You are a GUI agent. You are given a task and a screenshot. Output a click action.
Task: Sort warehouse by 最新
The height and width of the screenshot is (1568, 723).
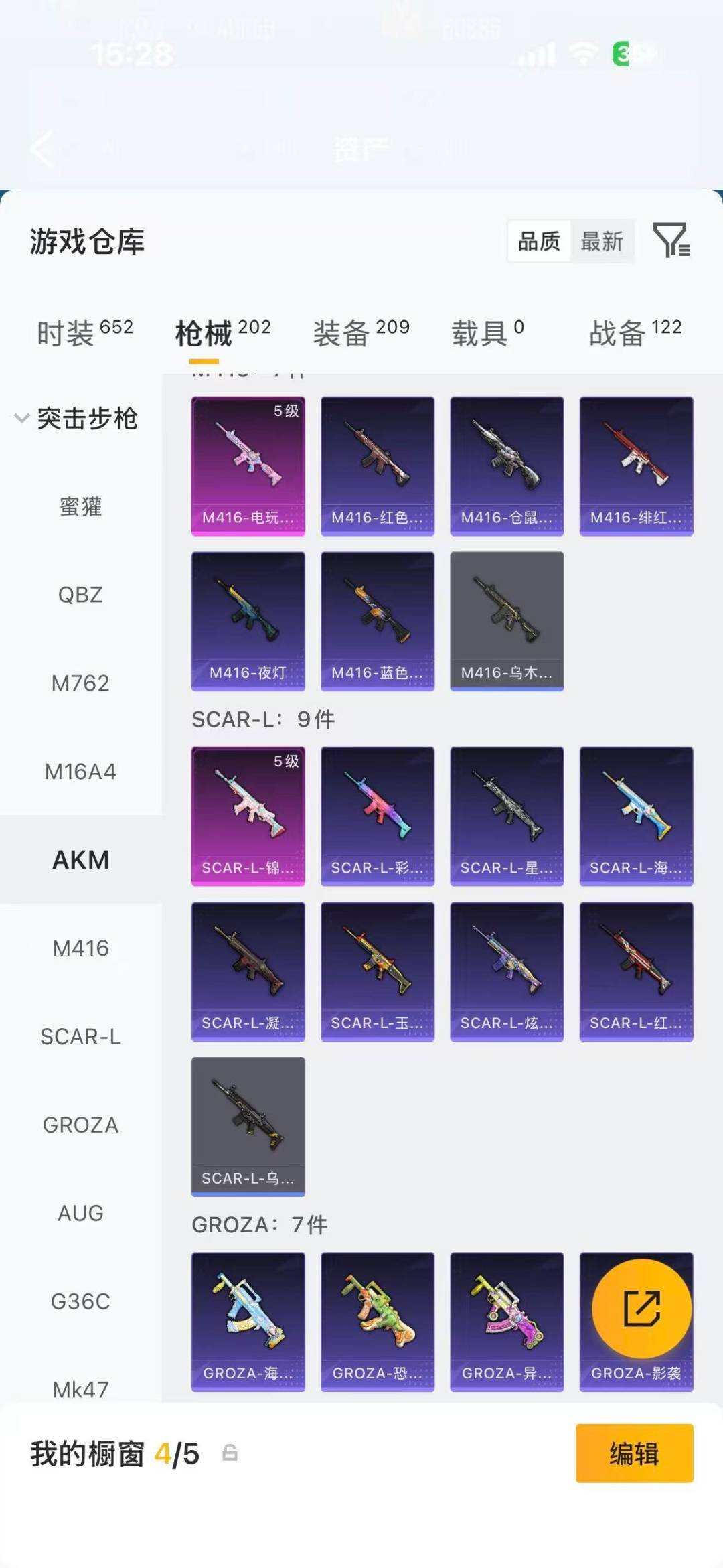[x=602, y=241]
